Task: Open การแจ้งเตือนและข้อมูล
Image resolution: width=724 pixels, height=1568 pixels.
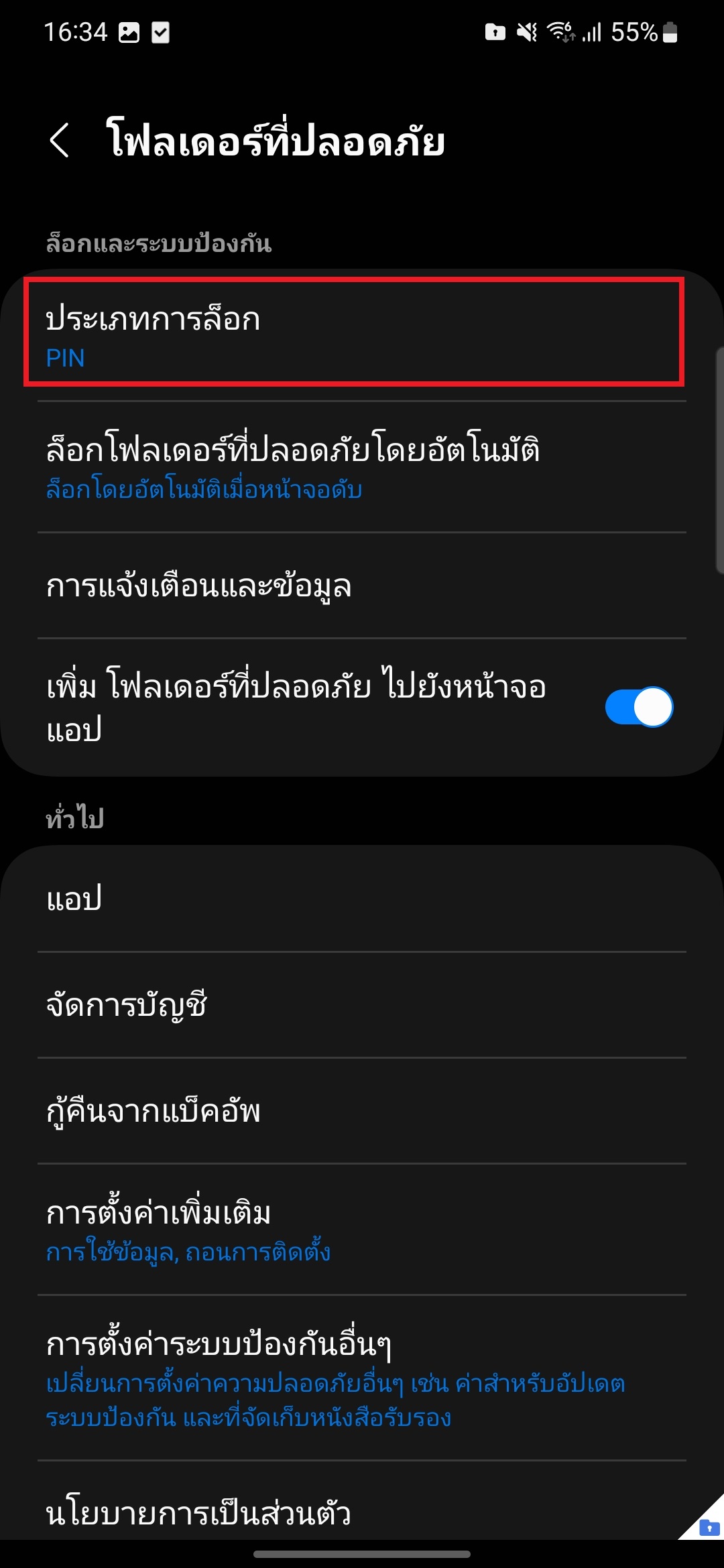Action: pos(354,586)
